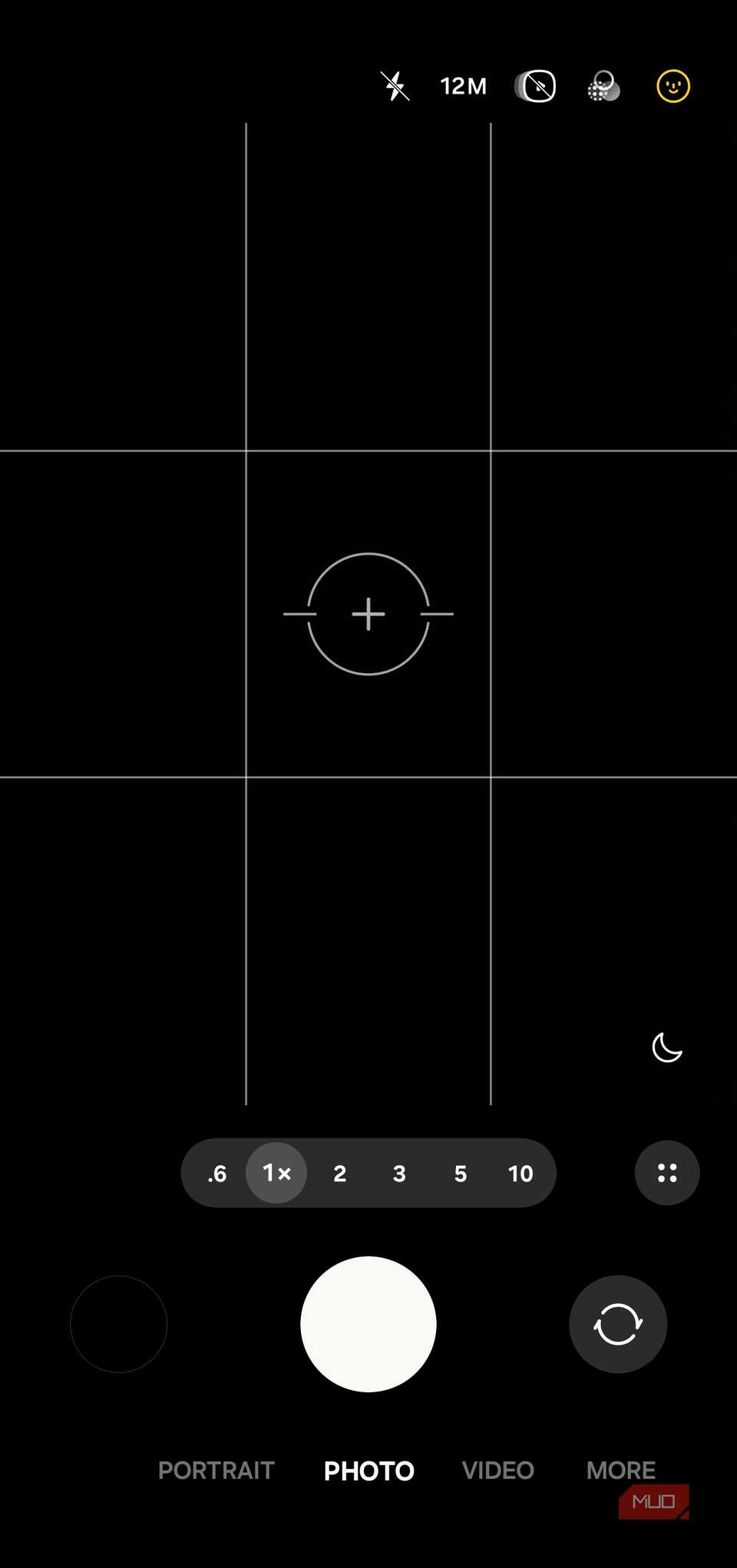Select the Photo mode tab
The image size is (737, 1568).
point(368,1471)
